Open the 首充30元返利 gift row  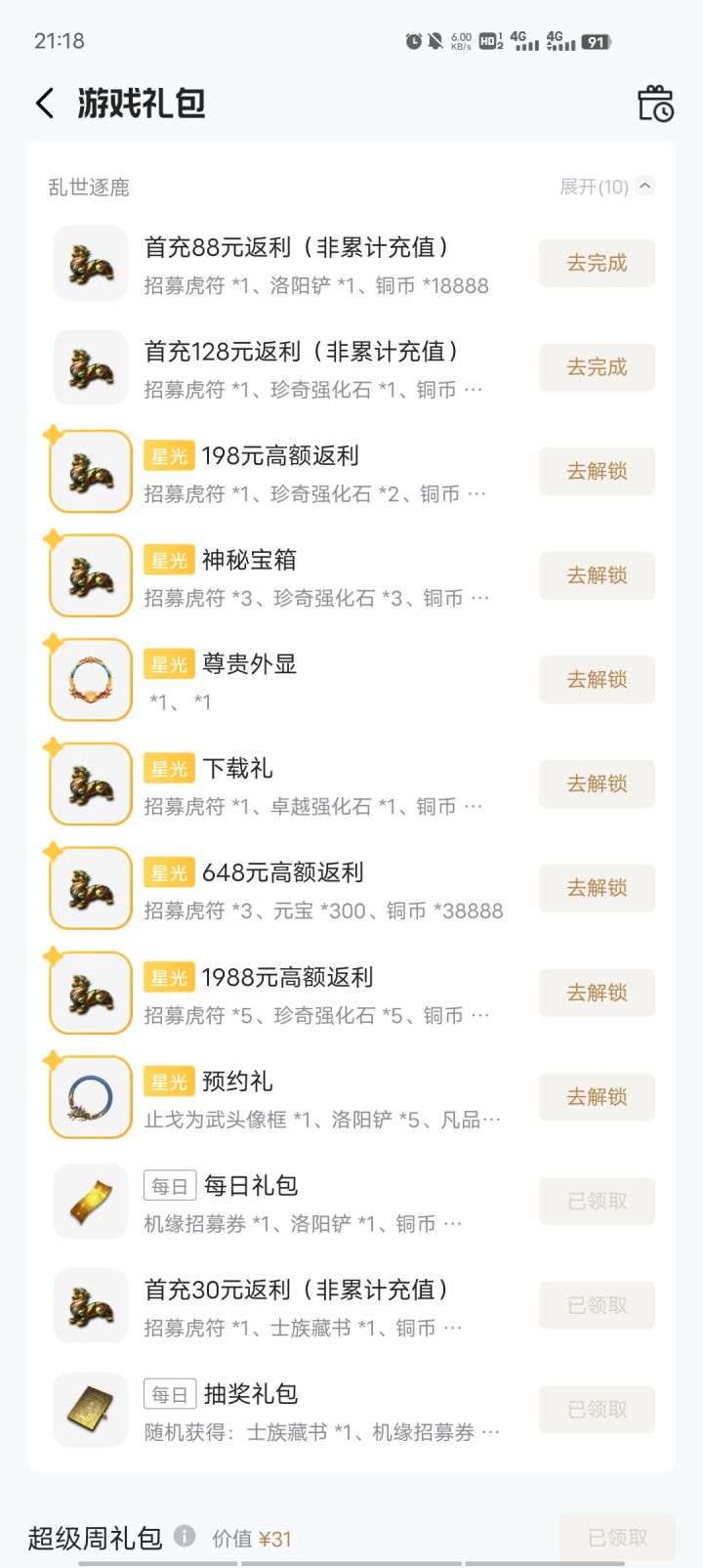click(x=351, y=1306)
